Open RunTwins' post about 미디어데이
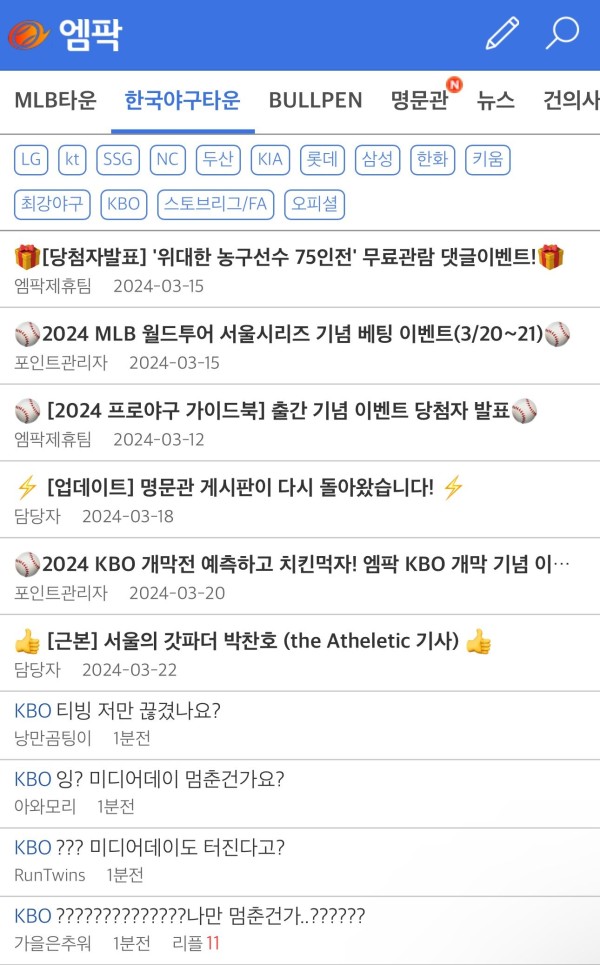The height and width of the screenshot is (965, 600). click(x=170, y=848)
